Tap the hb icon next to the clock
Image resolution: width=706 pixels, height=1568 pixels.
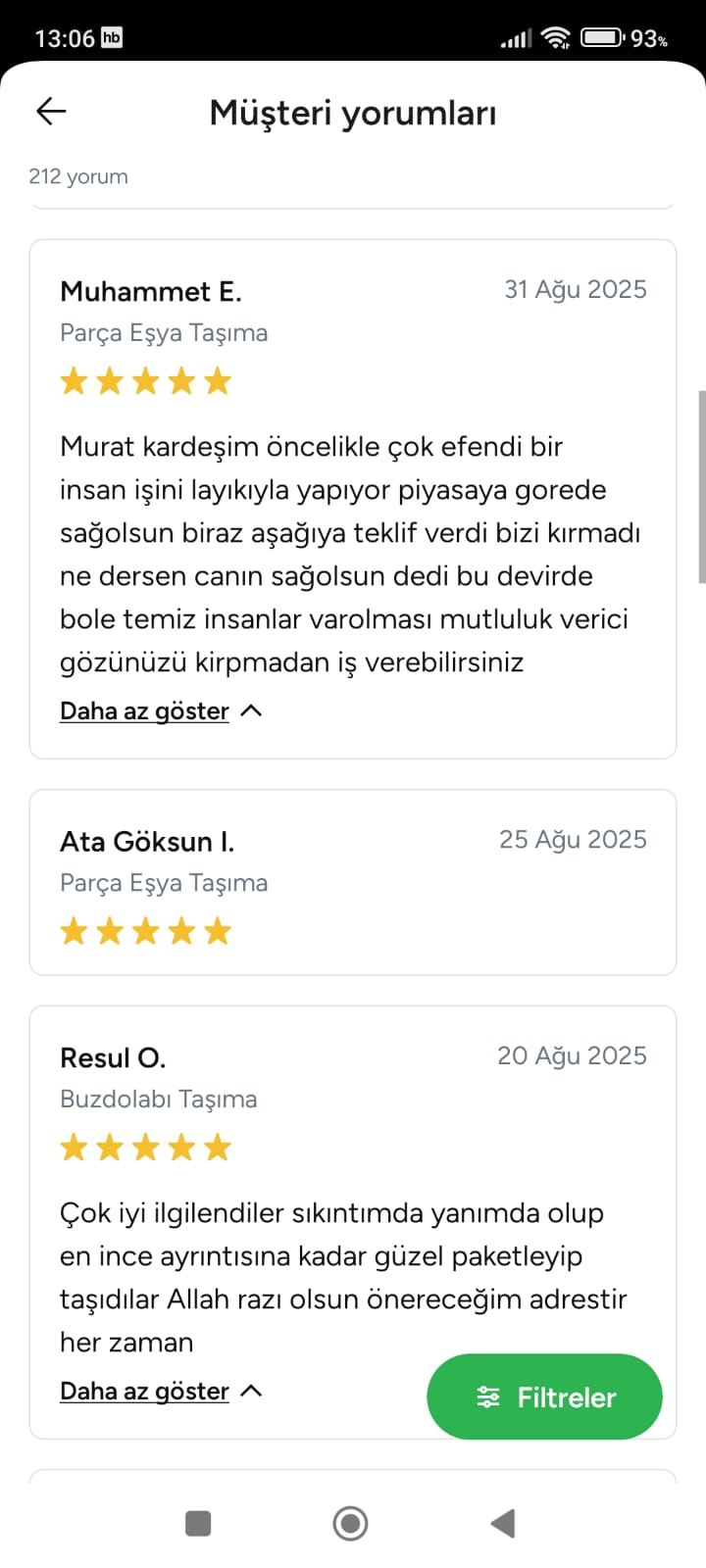coord(110,36)
